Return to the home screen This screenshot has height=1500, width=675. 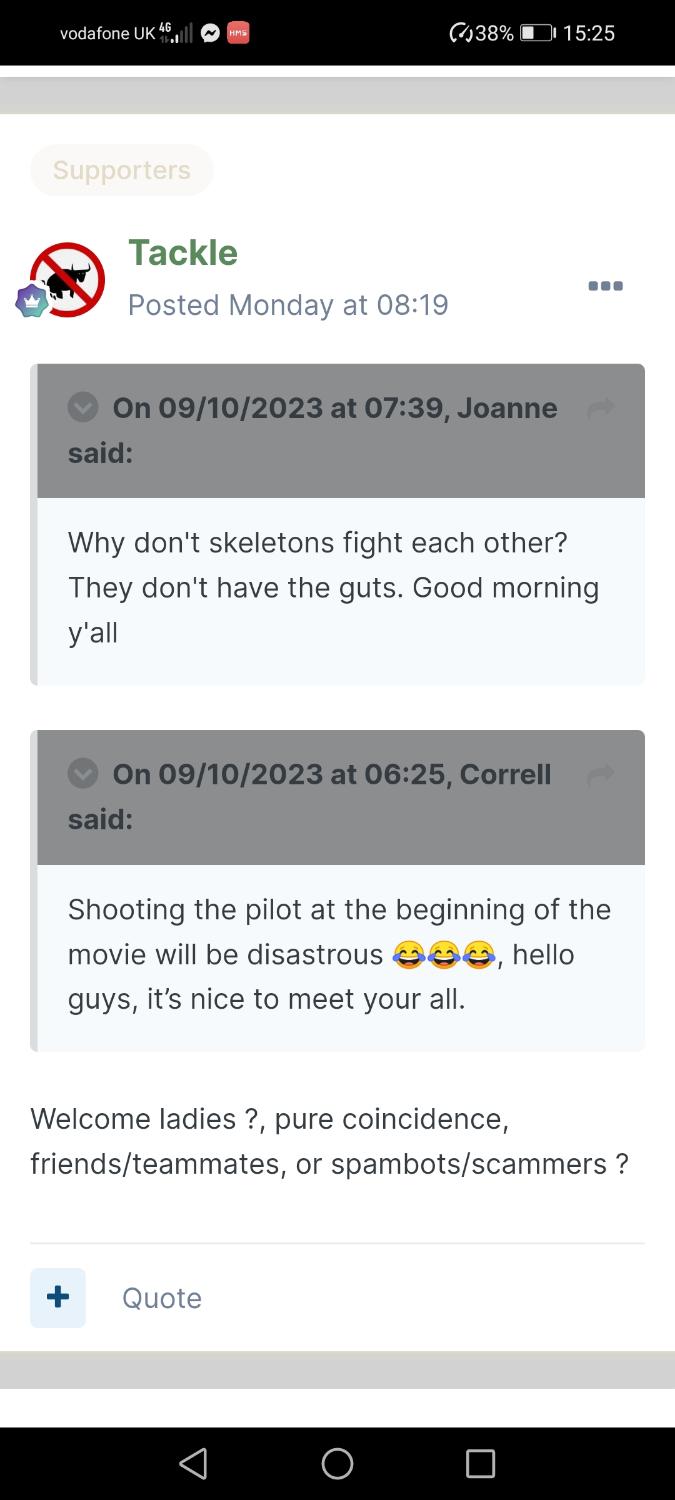click(x=337, y=1464)
